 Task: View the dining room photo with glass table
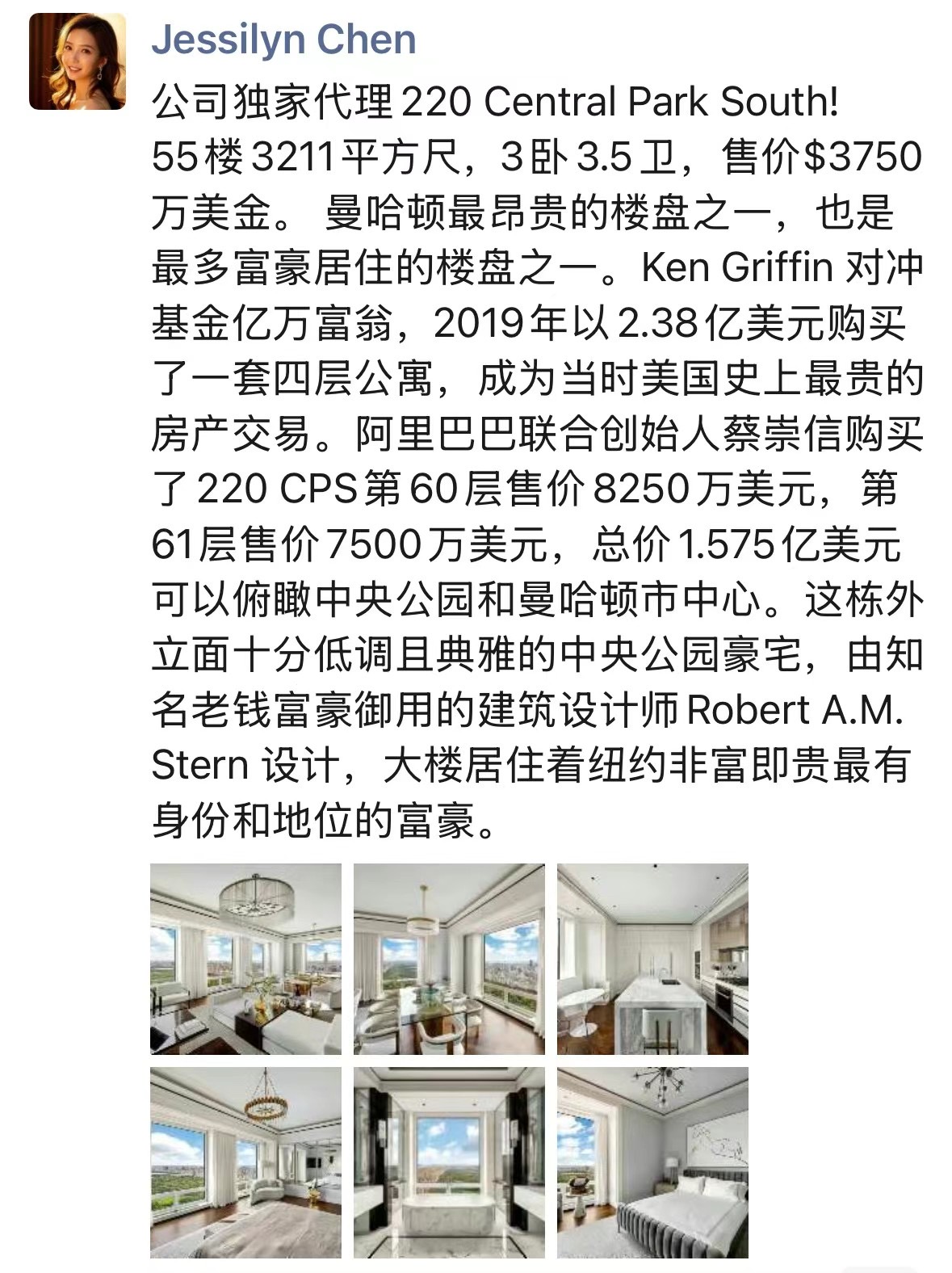pos(449,959)
